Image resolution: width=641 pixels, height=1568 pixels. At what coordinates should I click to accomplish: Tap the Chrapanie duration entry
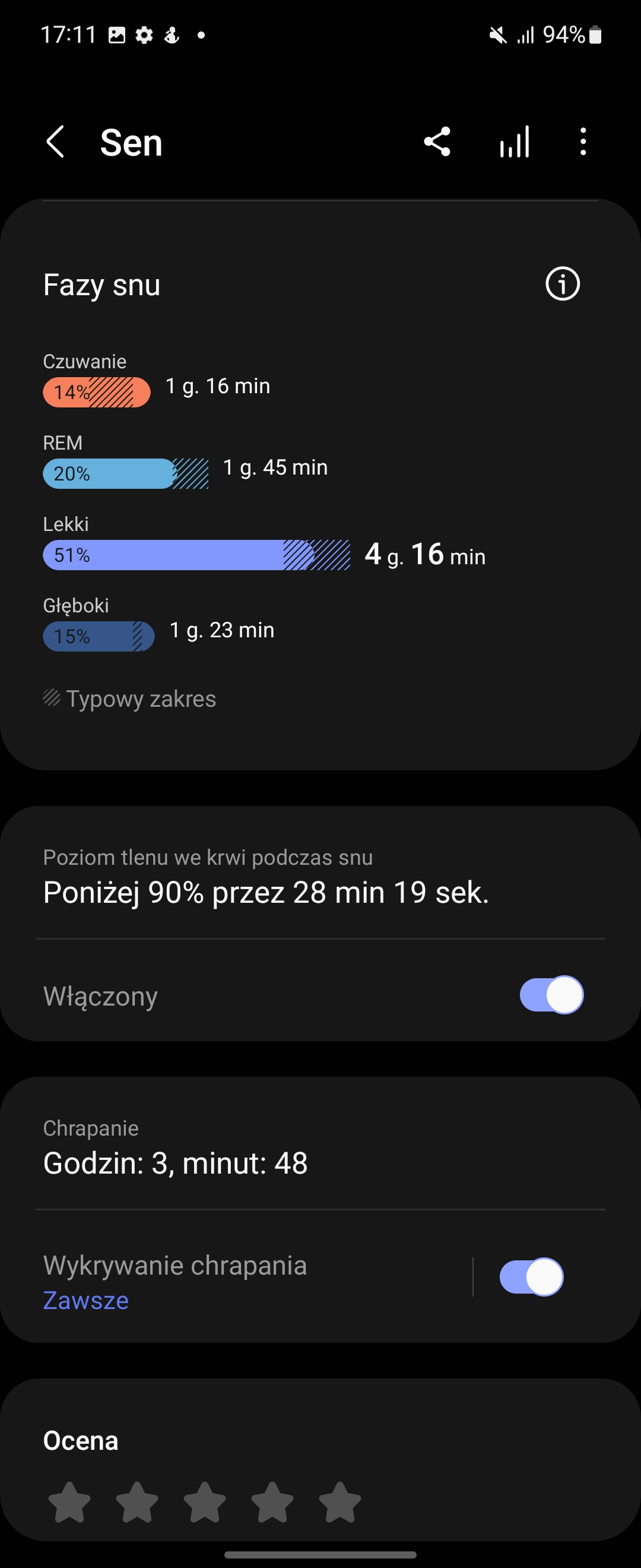[175, 1162]
